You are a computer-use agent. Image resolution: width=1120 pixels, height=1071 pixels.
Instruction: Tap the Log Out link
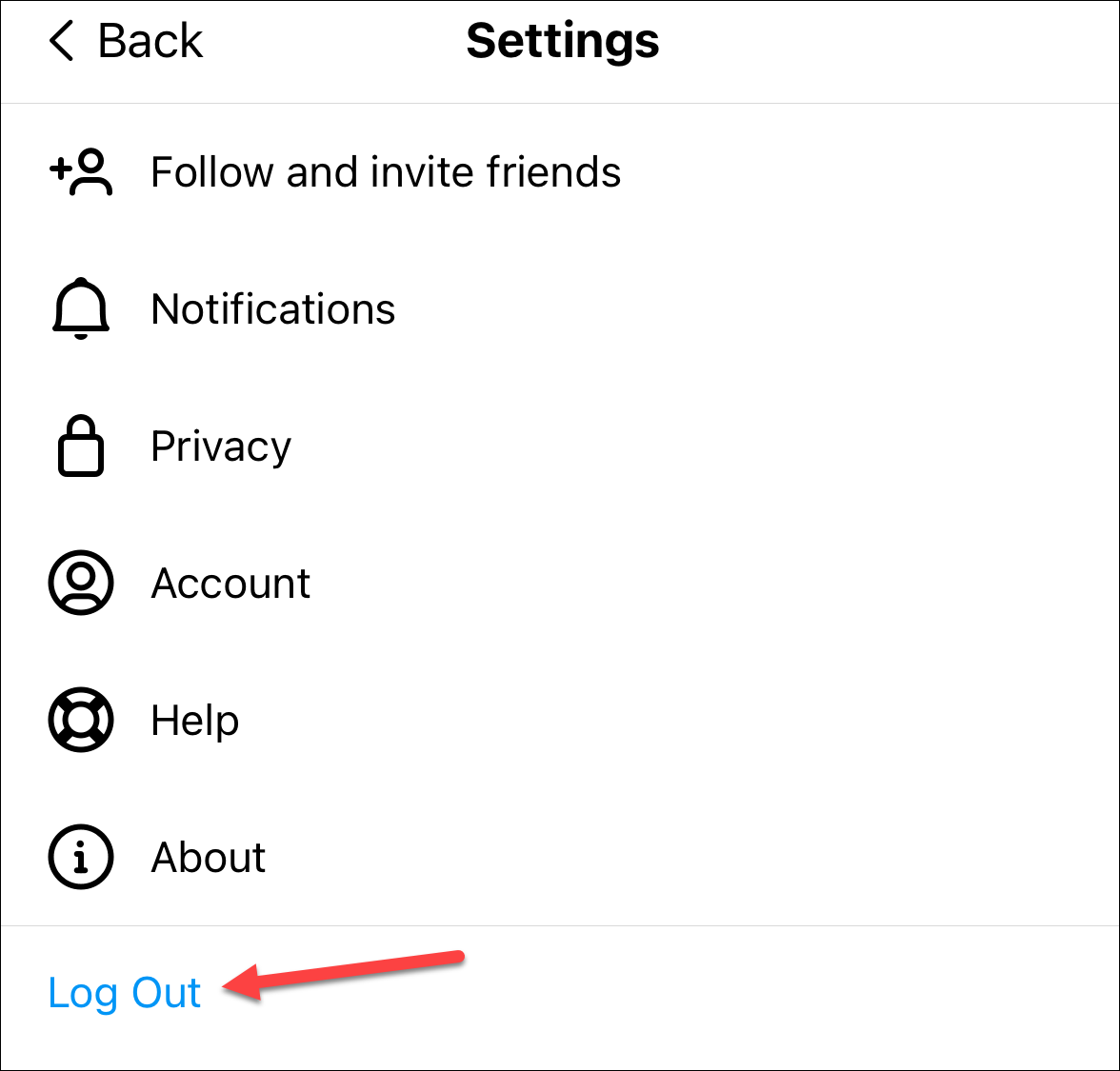(x=124, y=993)
